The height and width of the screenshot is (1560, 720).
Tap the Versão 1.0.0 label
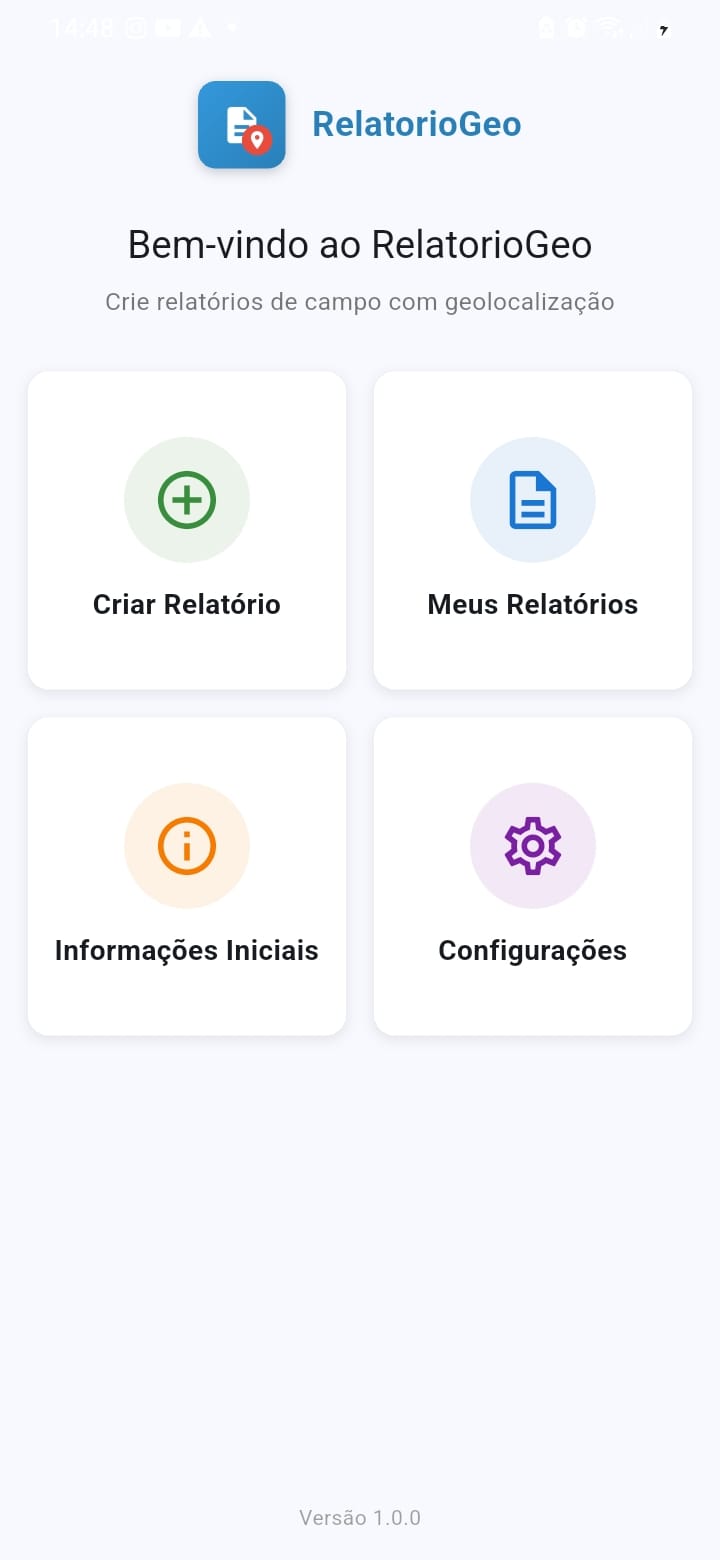[x=360, y=1517]
